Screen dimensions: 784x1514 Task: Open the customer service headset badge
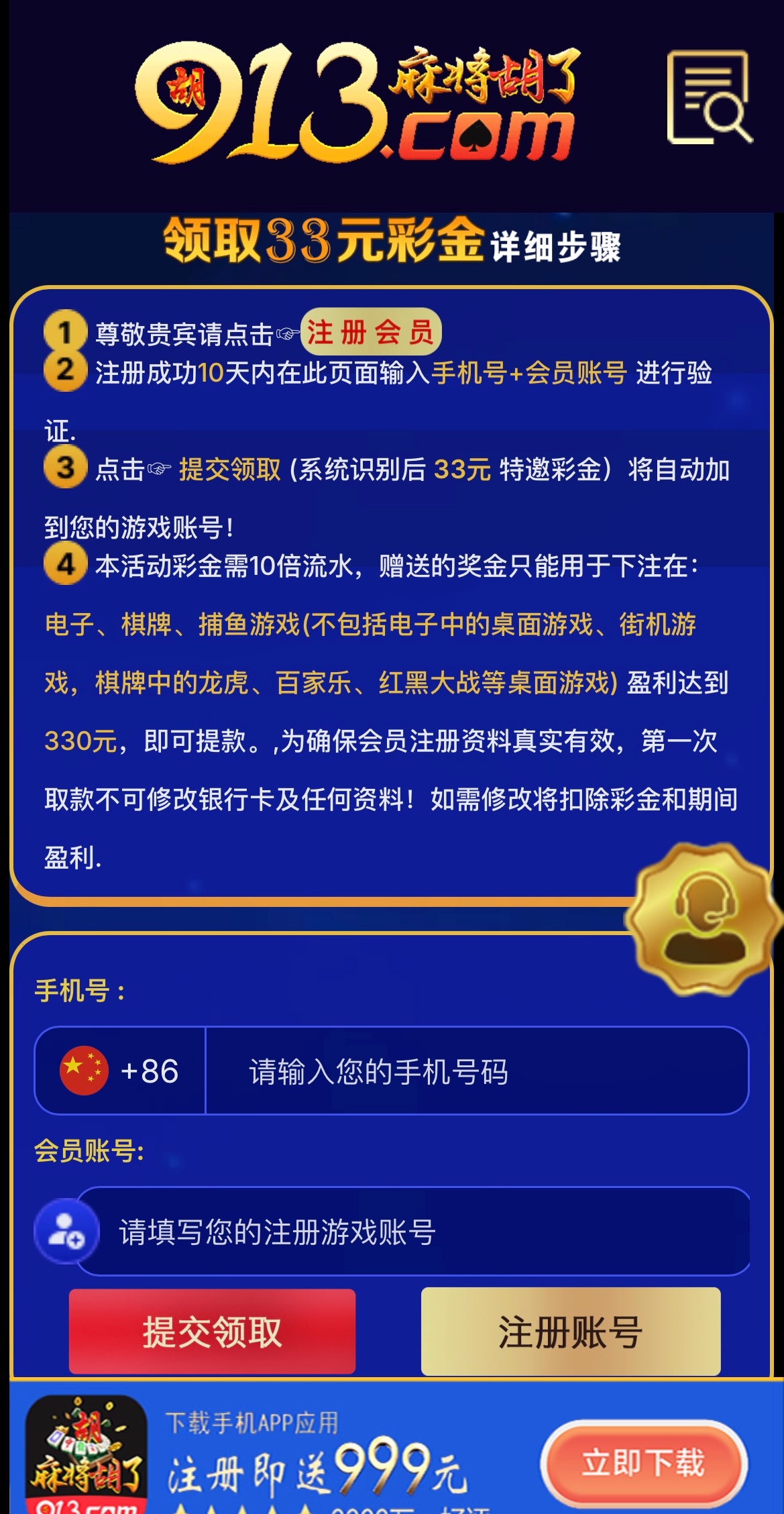click(704, 918)
